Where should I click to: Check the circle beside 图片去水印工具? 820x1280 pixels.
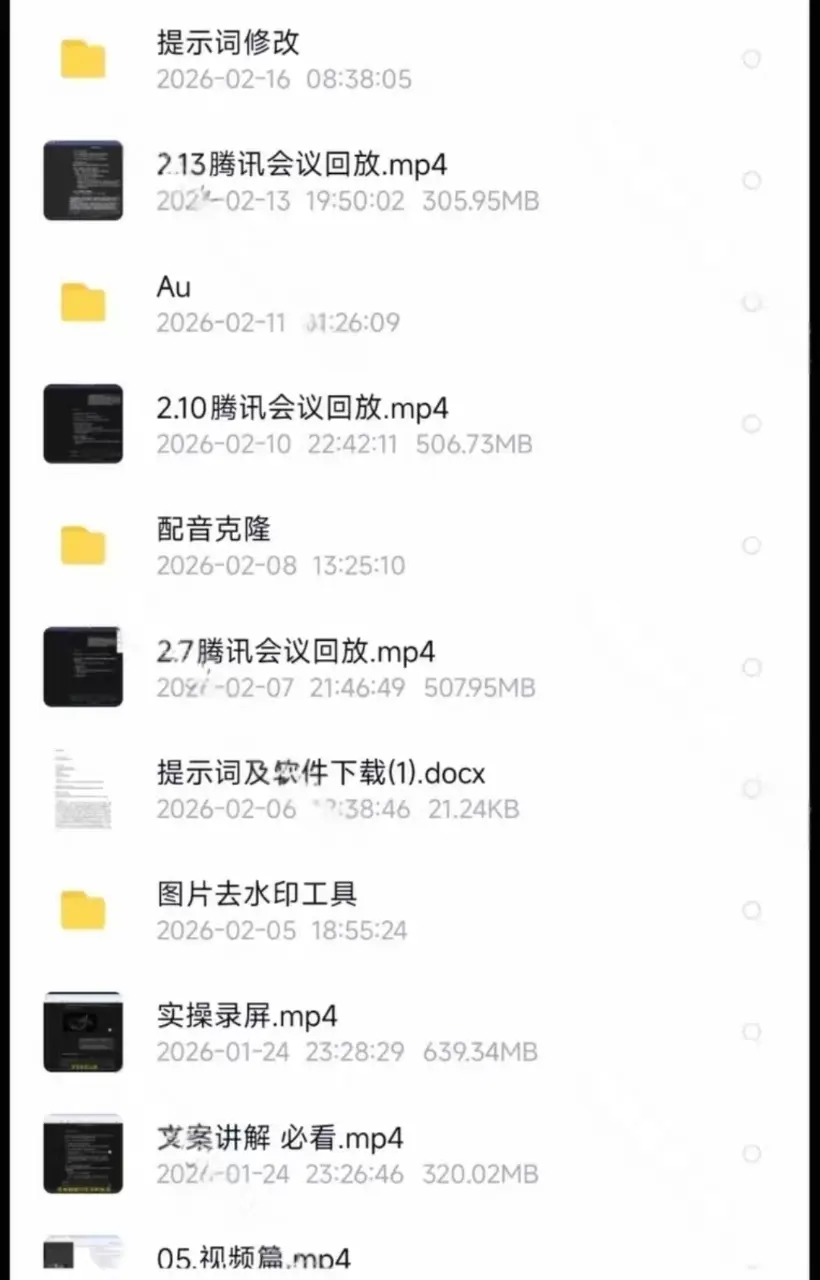pyautogui.click(x=751, y=910)
